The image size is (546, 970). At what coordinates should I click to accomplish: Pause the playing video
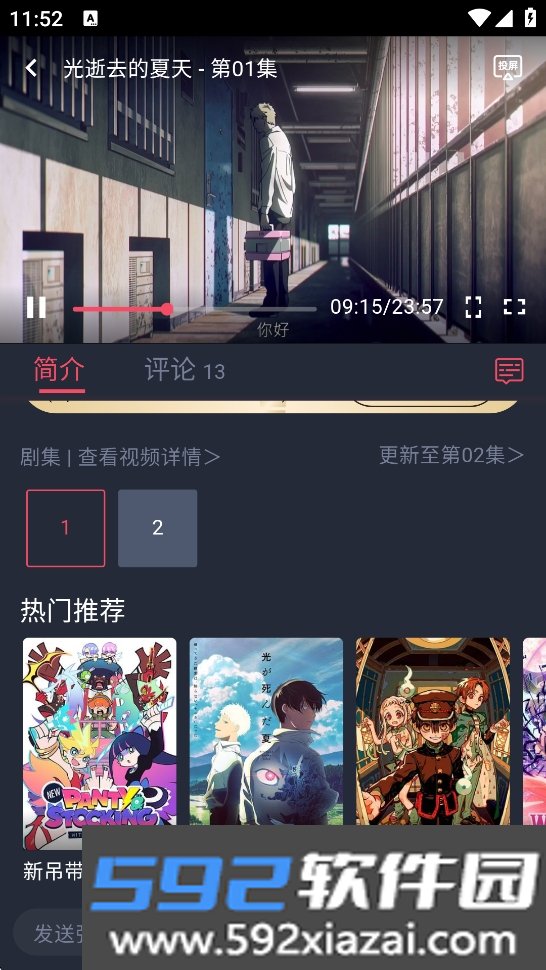pyautogui.click(x=36, y=307)
